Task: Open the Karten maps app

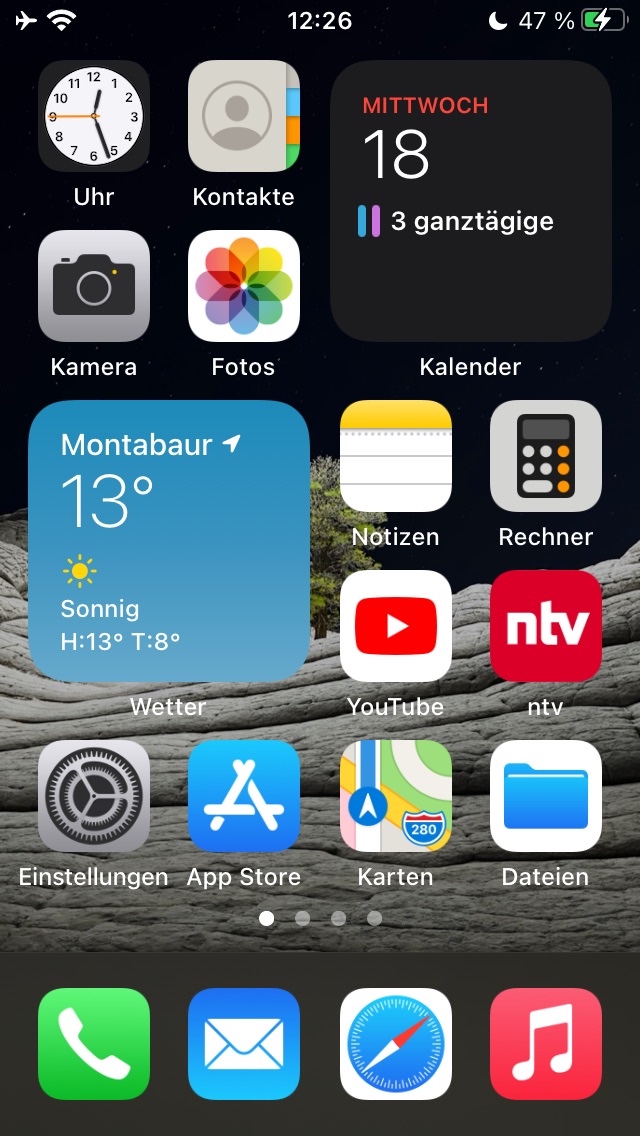Action: [x=396, y=796]
